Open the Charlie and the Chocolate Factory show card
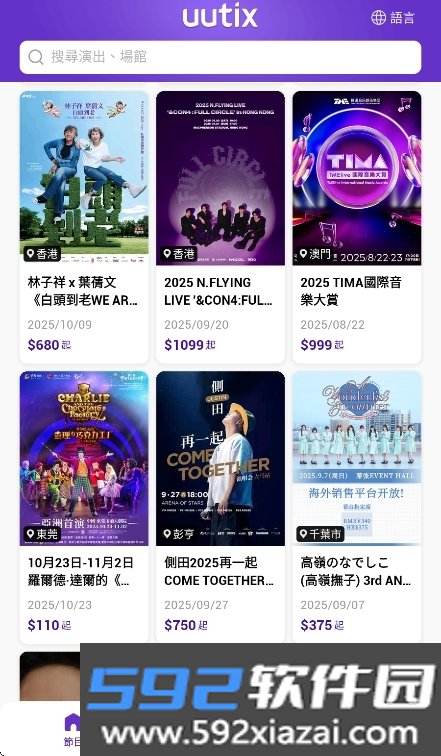 coord(84,507)
